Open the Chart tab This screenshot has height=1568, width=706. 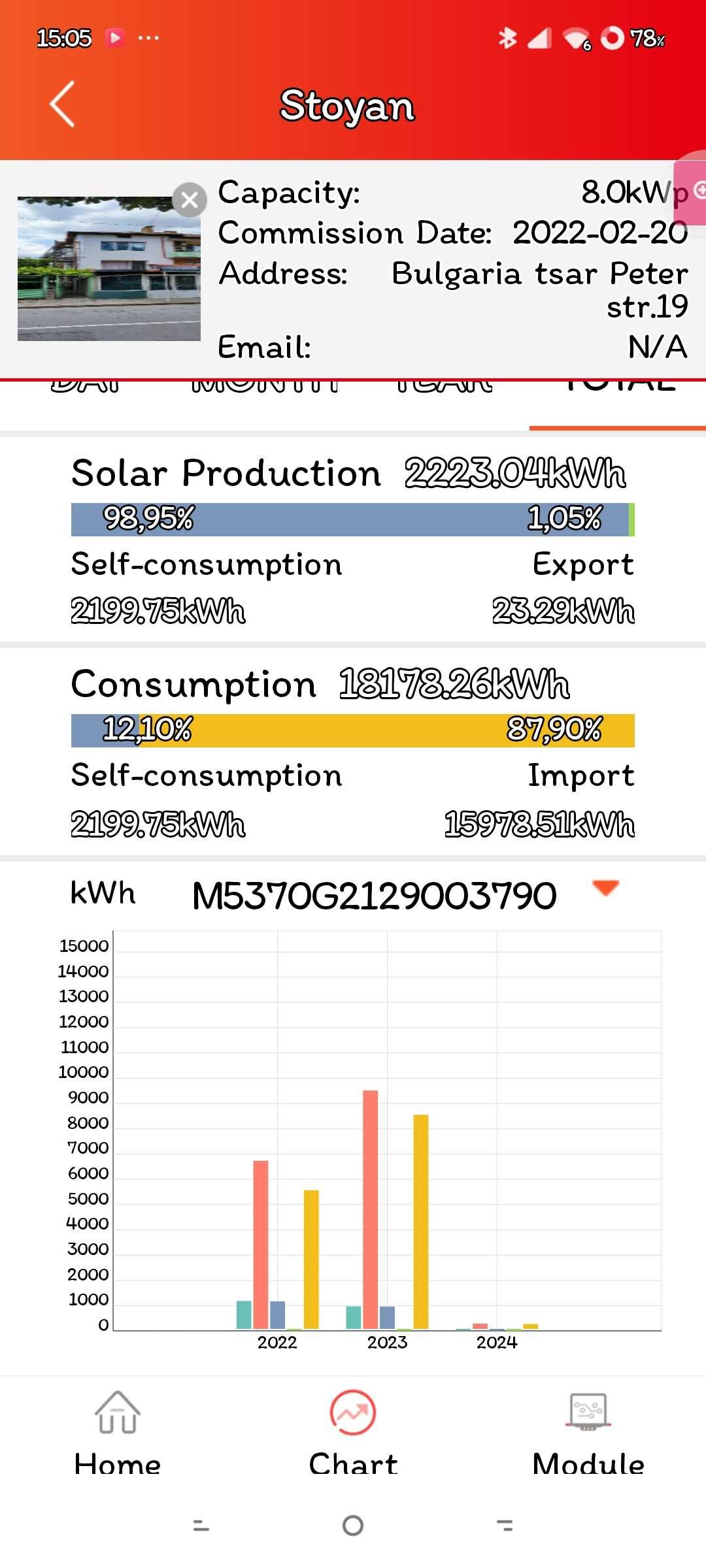(353, 1433)
